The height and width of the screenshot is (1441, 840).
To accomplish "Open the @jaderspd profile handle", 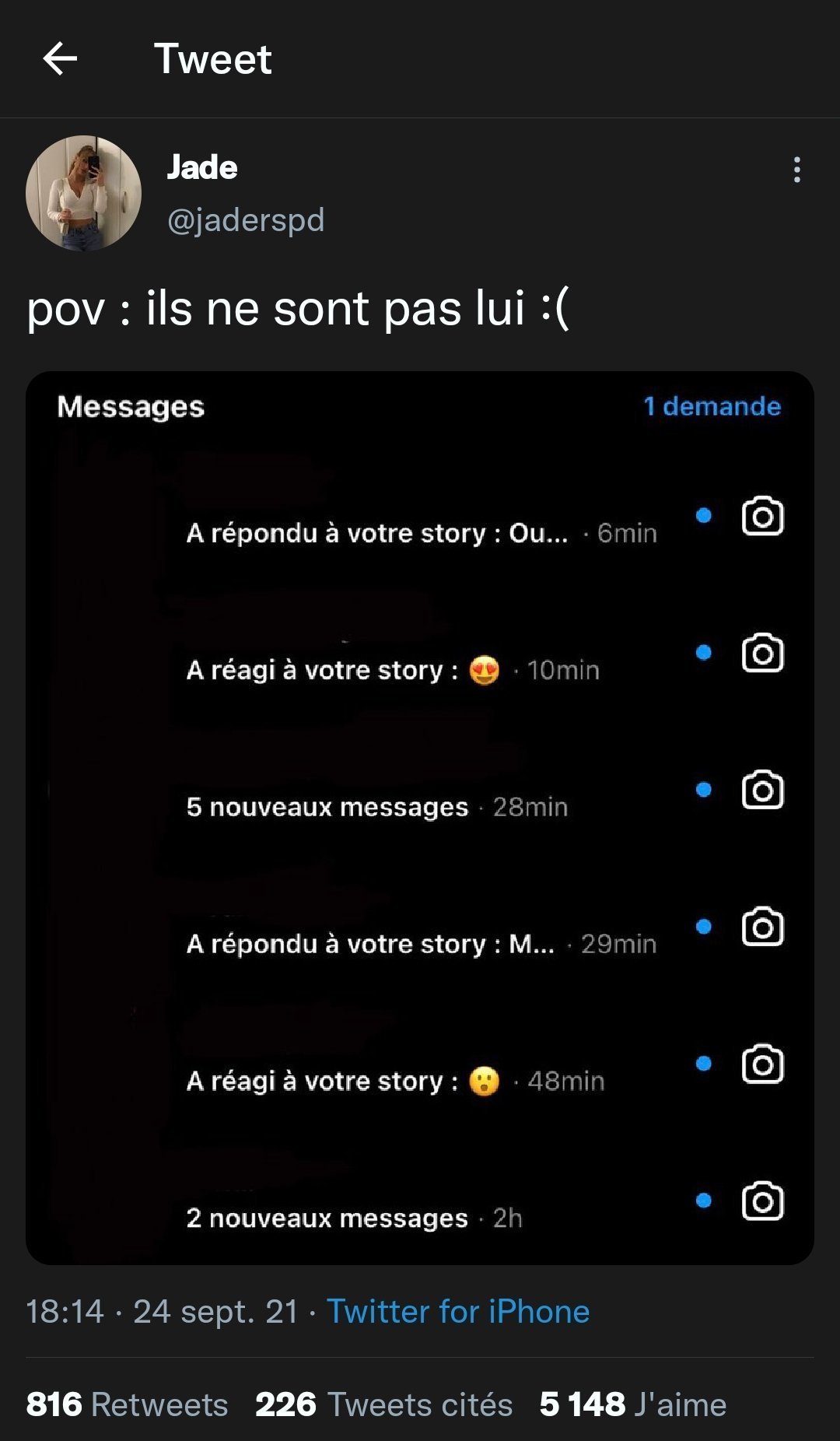I will point(245,220).
